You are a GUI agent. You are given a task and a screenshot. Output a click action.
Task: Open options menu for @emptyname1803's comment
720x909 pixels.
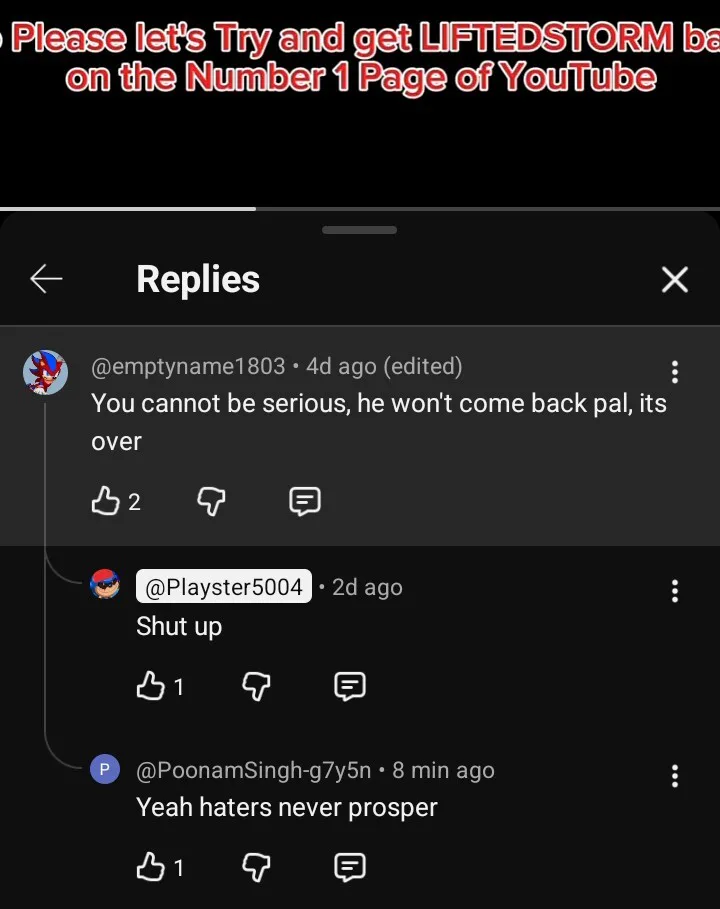coord(675,372)
